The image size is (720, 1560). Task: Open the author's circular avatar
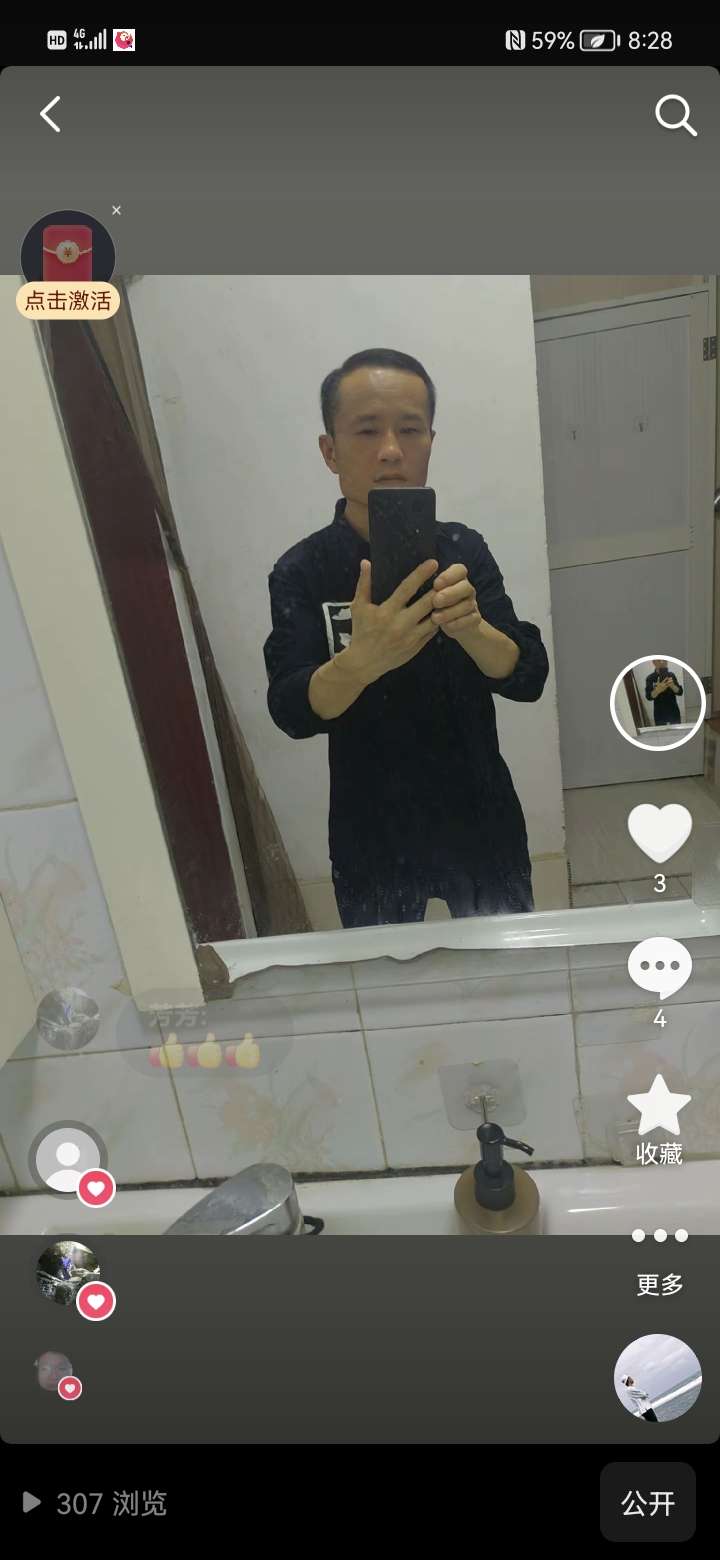pos(657,703)
